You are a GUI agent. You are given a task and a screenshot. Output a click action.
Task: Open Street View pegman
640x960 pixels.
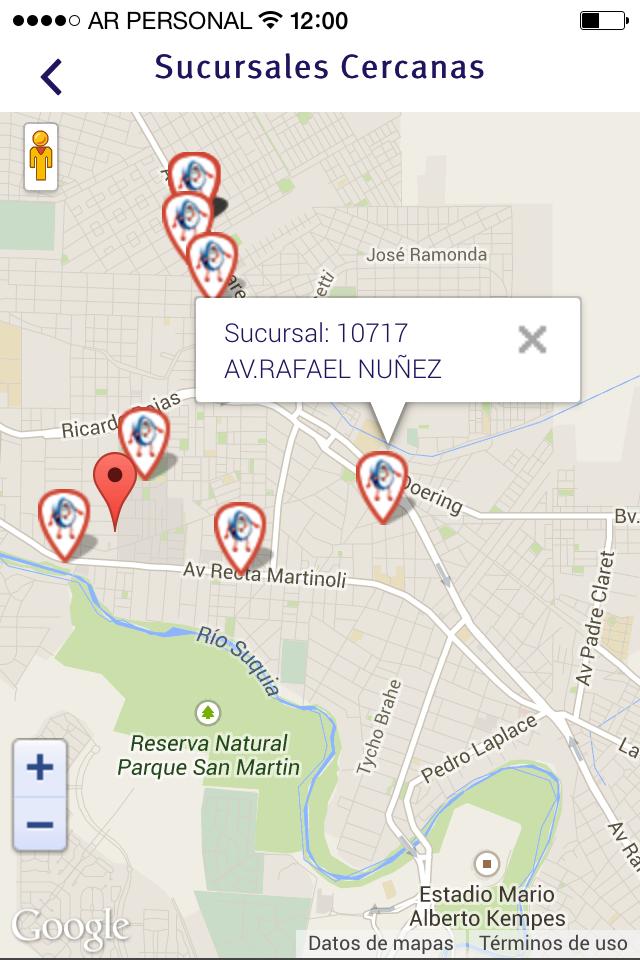pos(41,157)
